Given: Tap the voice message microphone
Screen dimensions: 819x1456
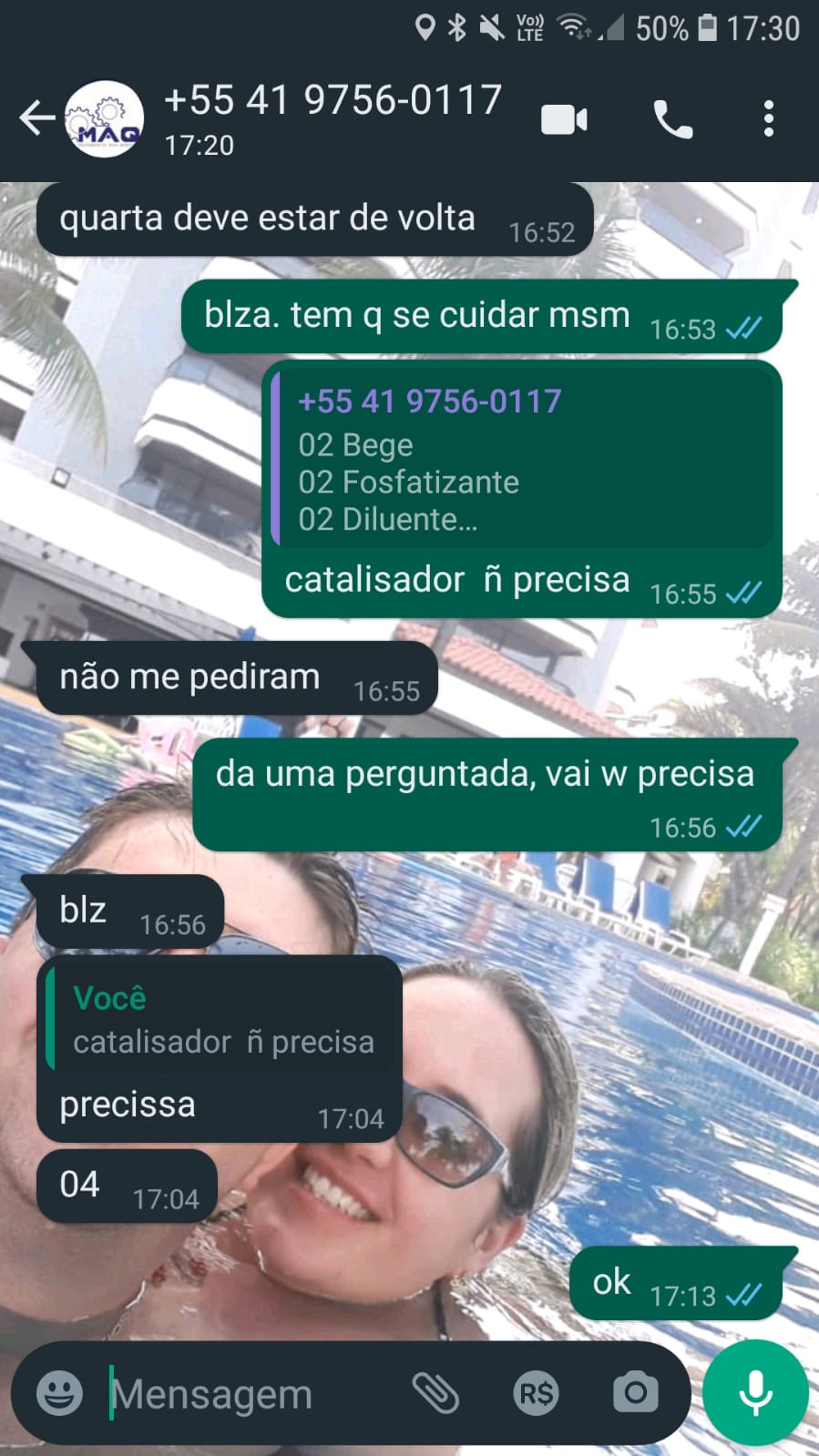Looking at the screenshot, I should pos(755,1392).
